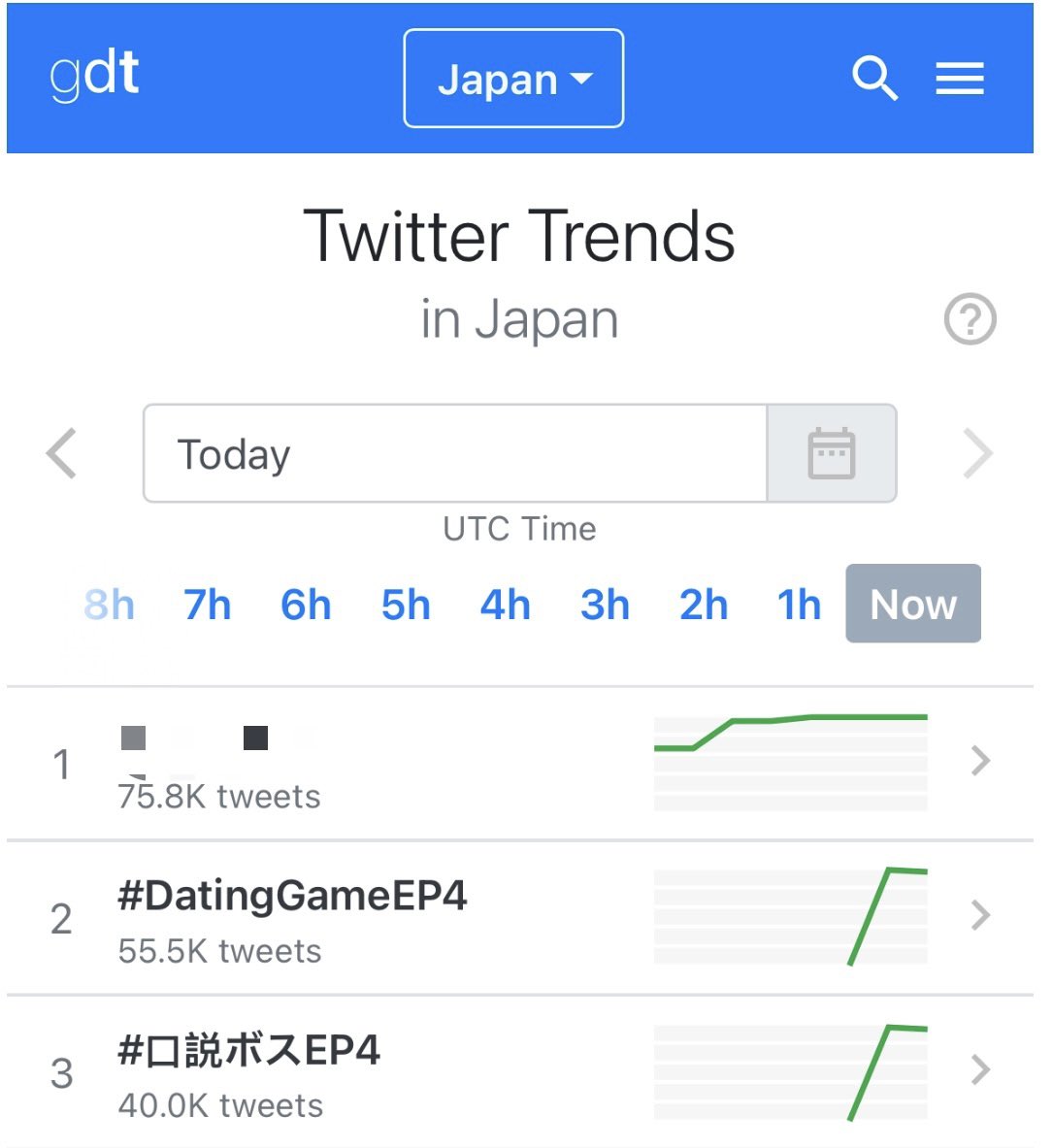Go to the previous day arrow

pos(62,453)
